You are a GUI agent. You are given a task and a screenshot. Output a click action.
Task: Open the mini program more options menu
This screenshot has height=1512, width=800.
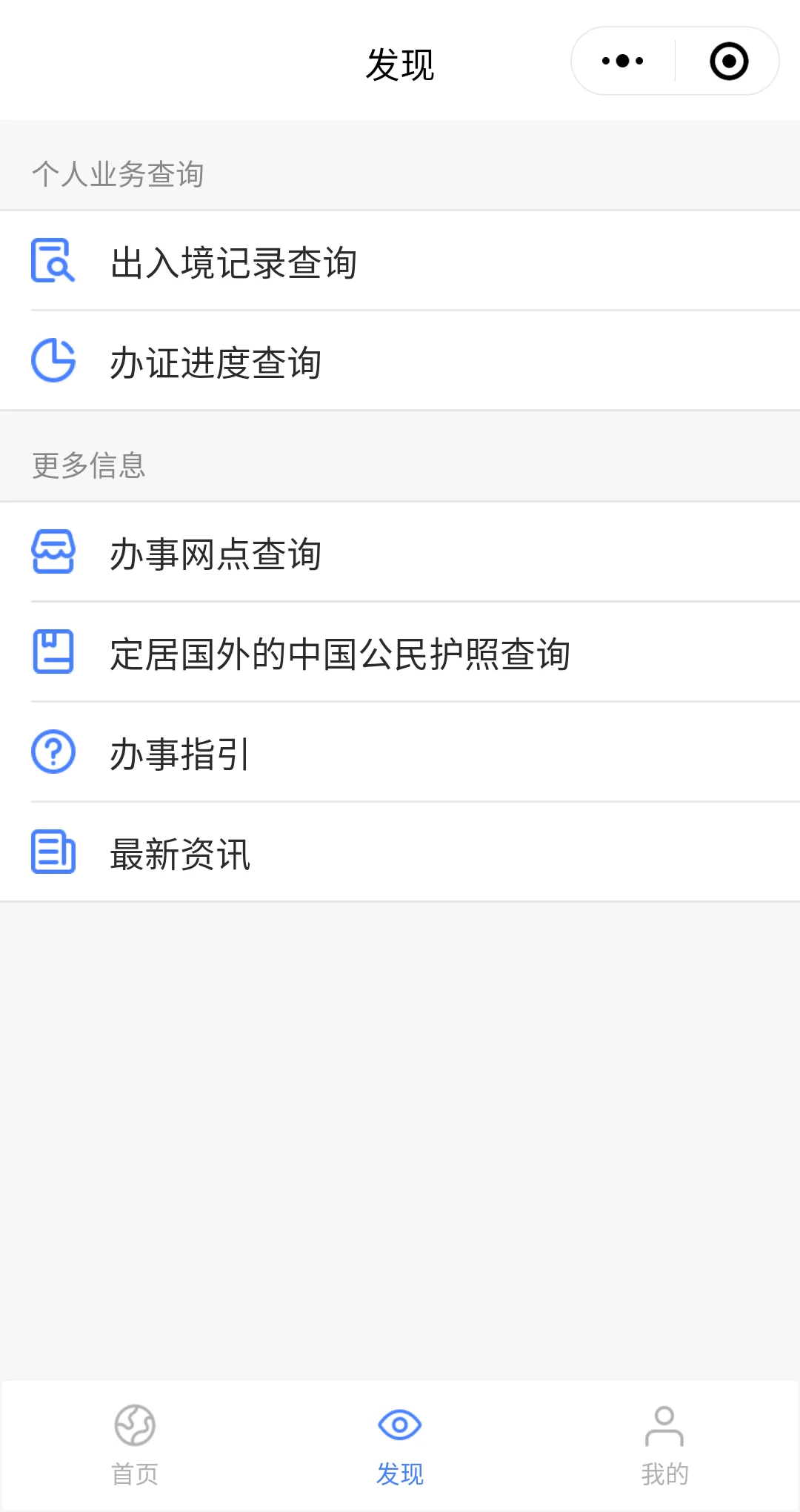coord(623,61)
